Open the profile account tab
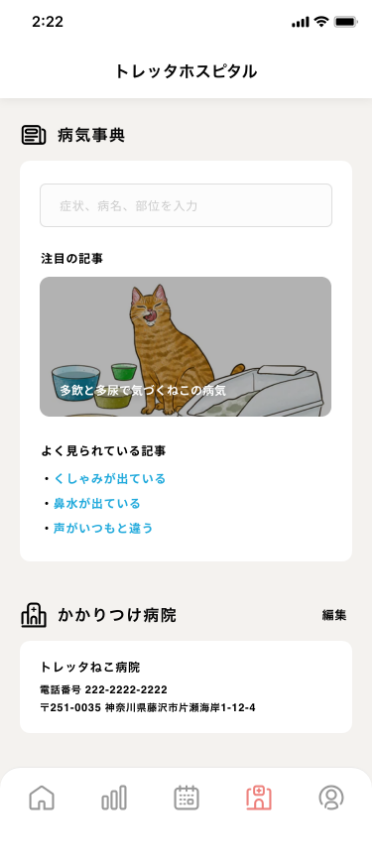372x850 pixels. [x=331, y=798]
